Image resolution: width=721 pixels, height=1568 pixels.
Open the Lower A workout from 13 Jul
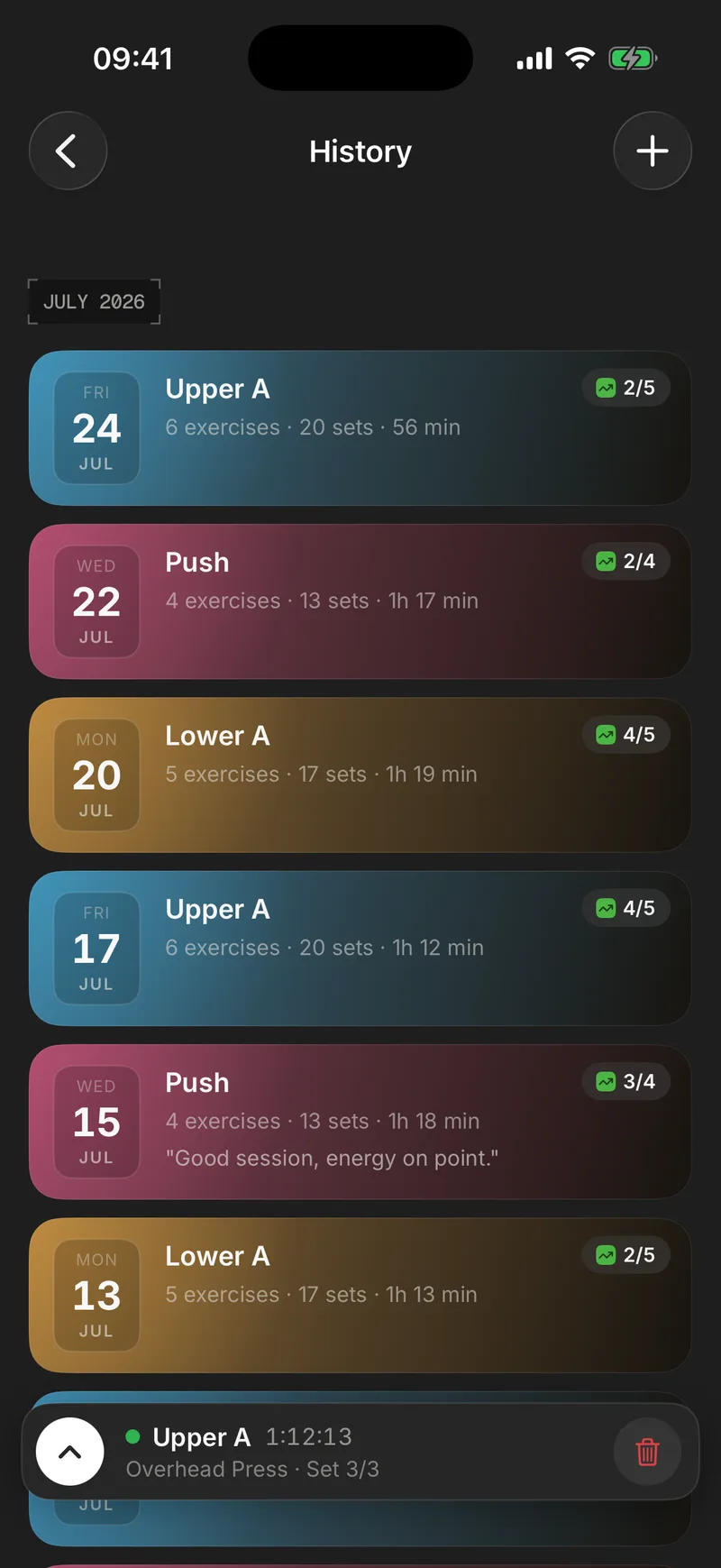click(x=360, y=1296)
